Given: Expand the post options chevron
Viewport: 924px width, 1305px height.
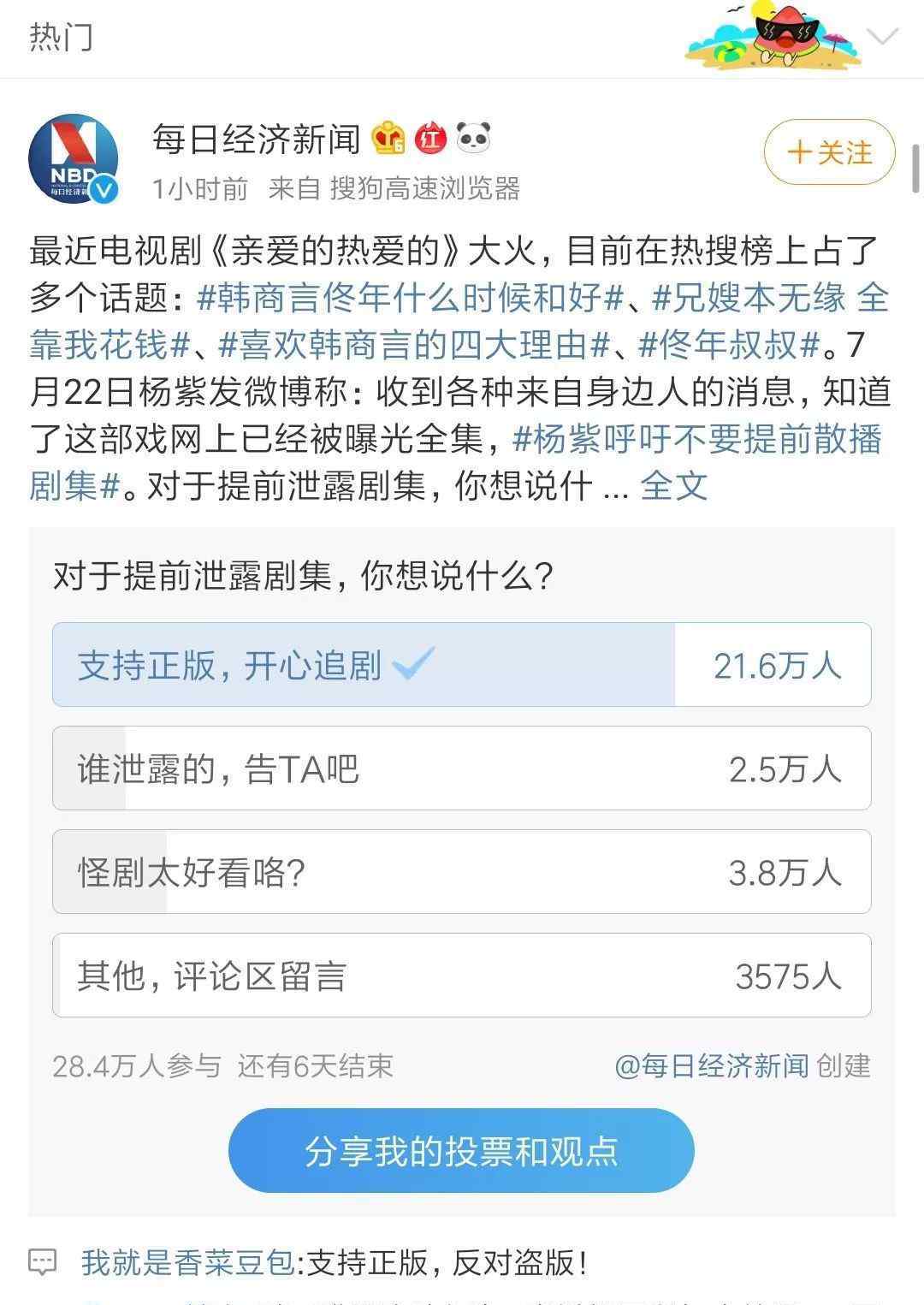Looking at the screenshot, I should (882, 37).
